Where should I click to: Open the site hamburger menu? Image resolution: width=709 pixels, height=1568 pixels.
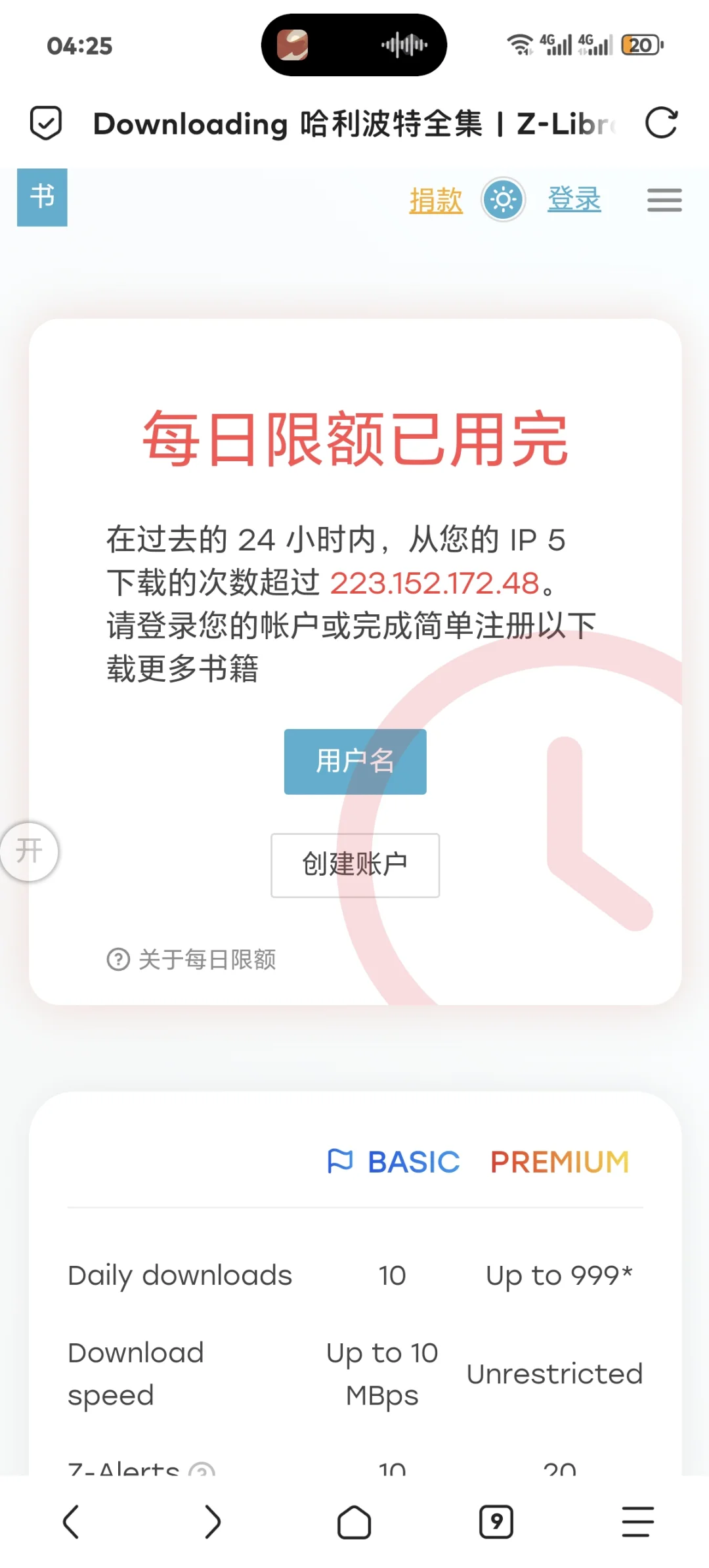point(664,200)
